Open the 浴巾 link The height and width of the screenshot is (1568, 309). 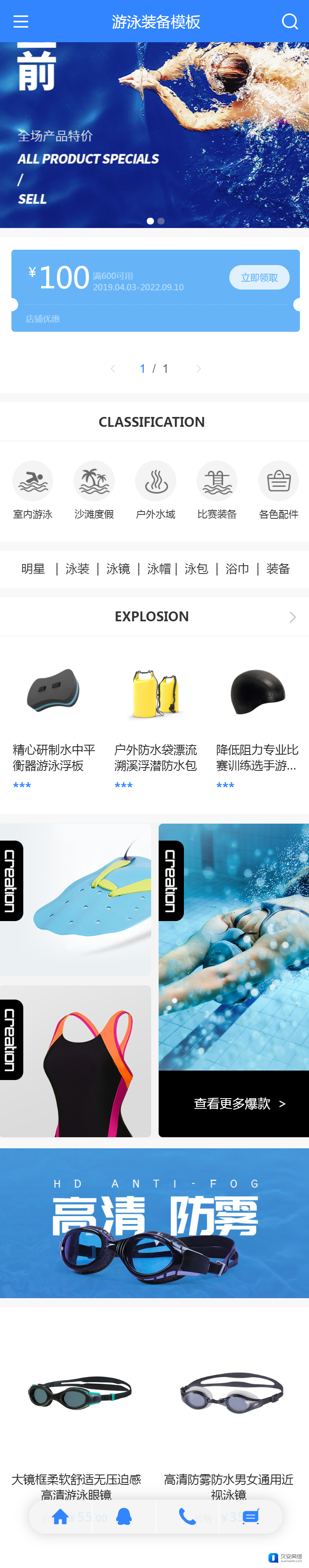pos(237,568)
